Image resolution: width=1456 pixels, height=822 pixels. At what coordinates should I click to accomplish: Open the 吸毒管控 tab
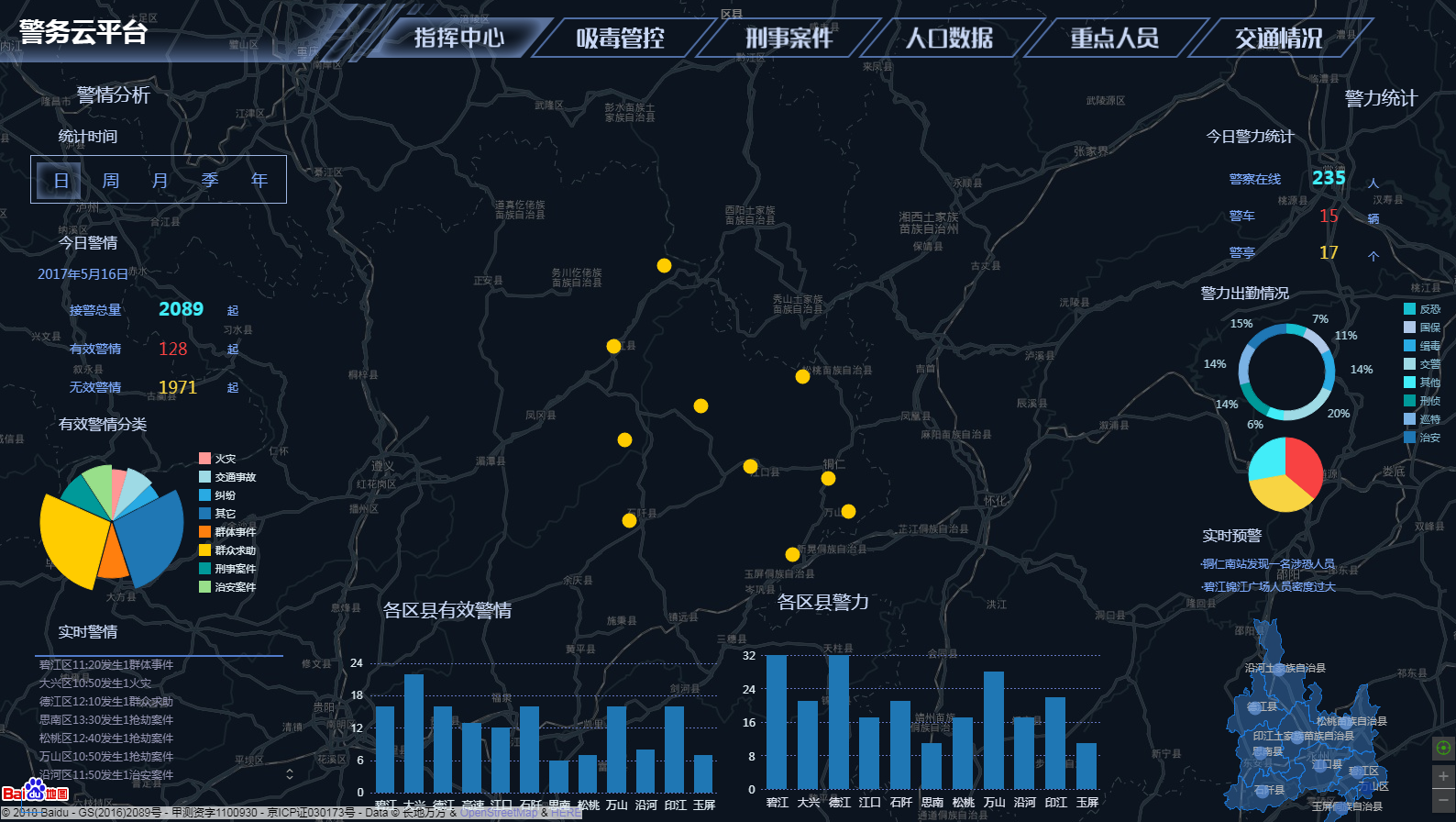tap(620, 38)
